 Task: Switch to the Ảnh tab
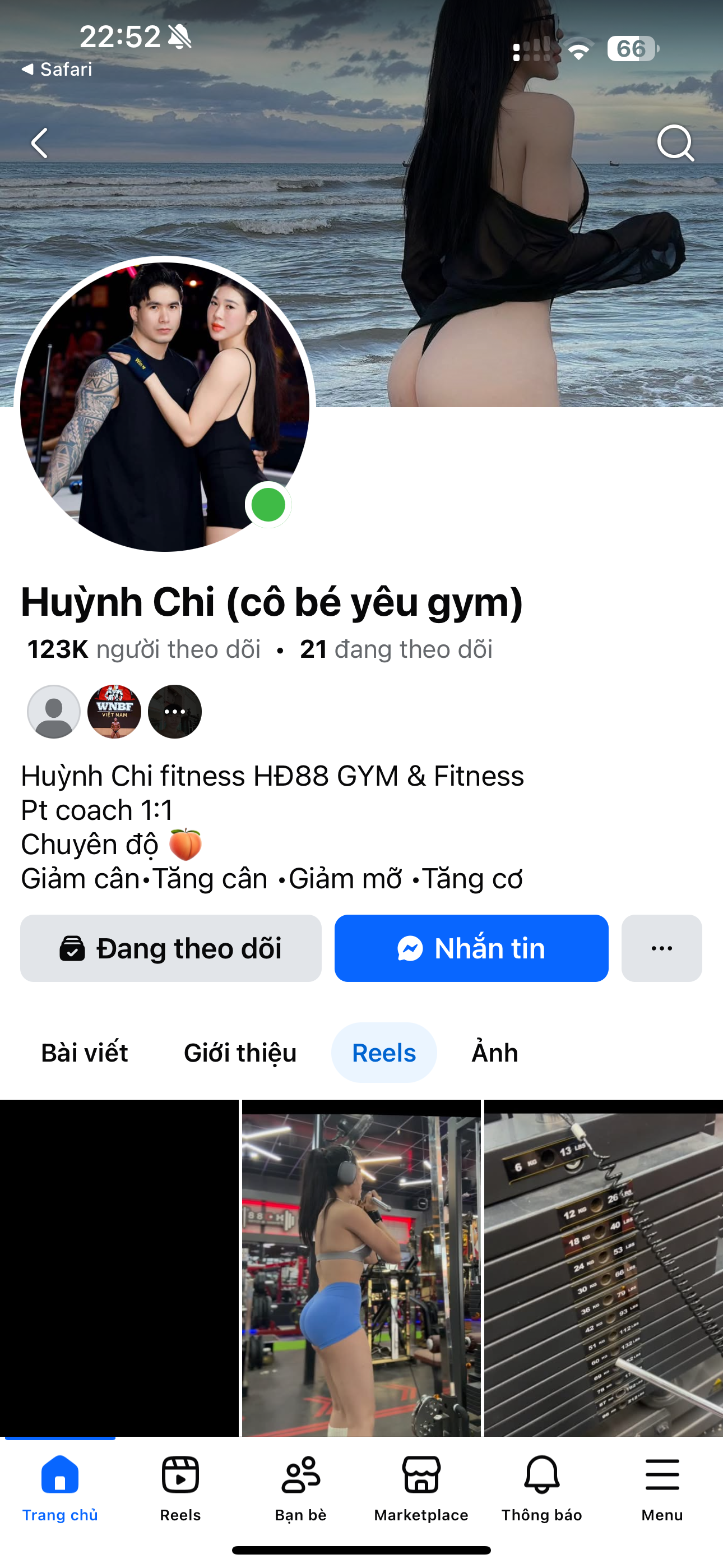click(x=495, y=1053)
